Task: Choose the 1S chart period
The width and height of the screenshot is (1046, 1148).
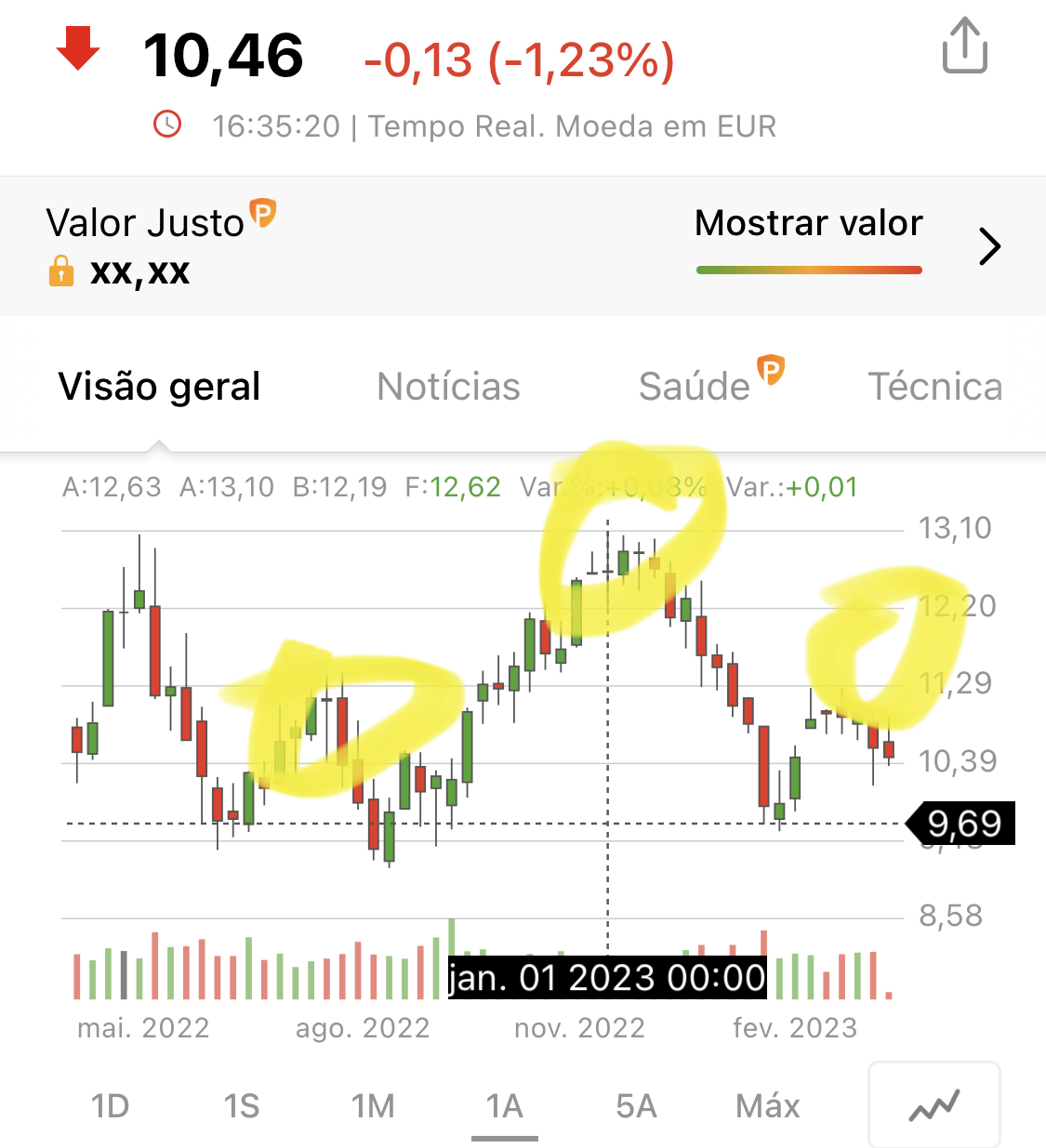Action: tap(241, 1106)
